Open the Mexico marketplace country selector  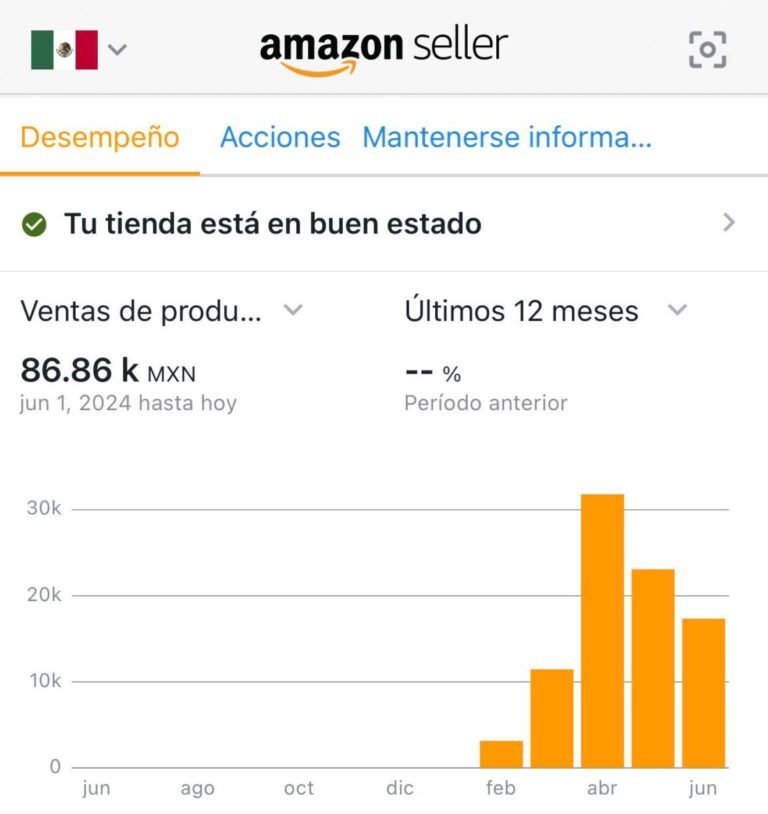coord(78,49)
